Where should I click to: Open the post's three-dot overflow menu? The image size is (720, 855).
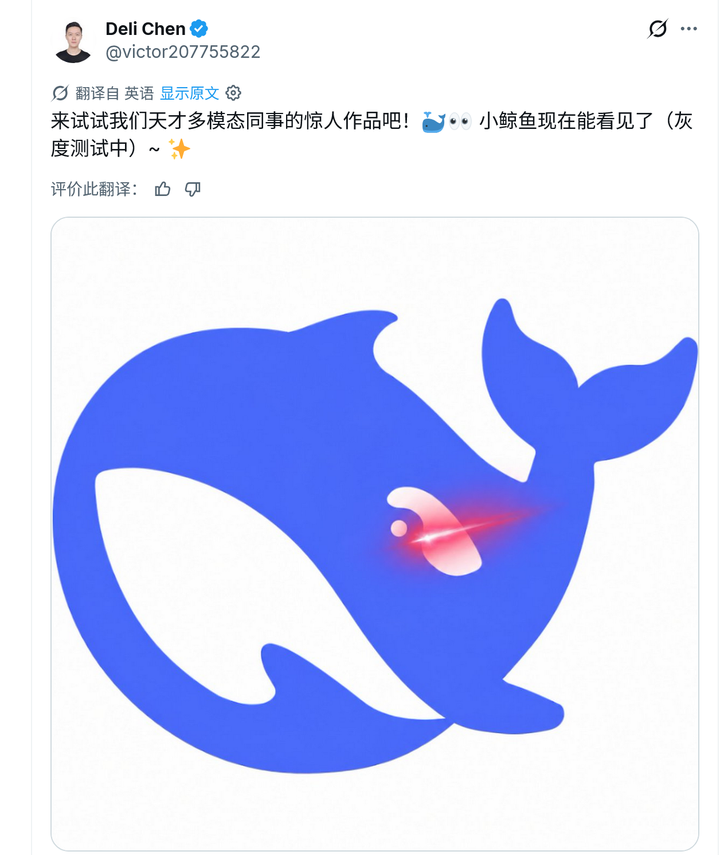[x=689, y=28]
